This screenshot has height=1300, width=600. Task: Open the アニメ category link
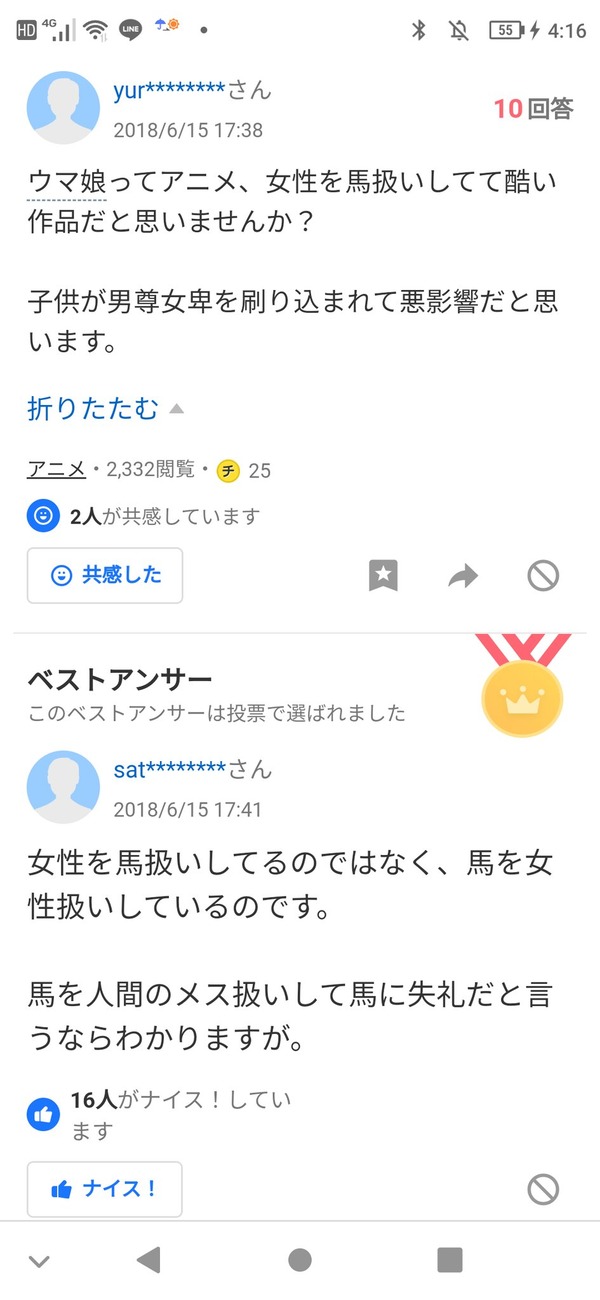pyautogui.click(x=56, y=469)
